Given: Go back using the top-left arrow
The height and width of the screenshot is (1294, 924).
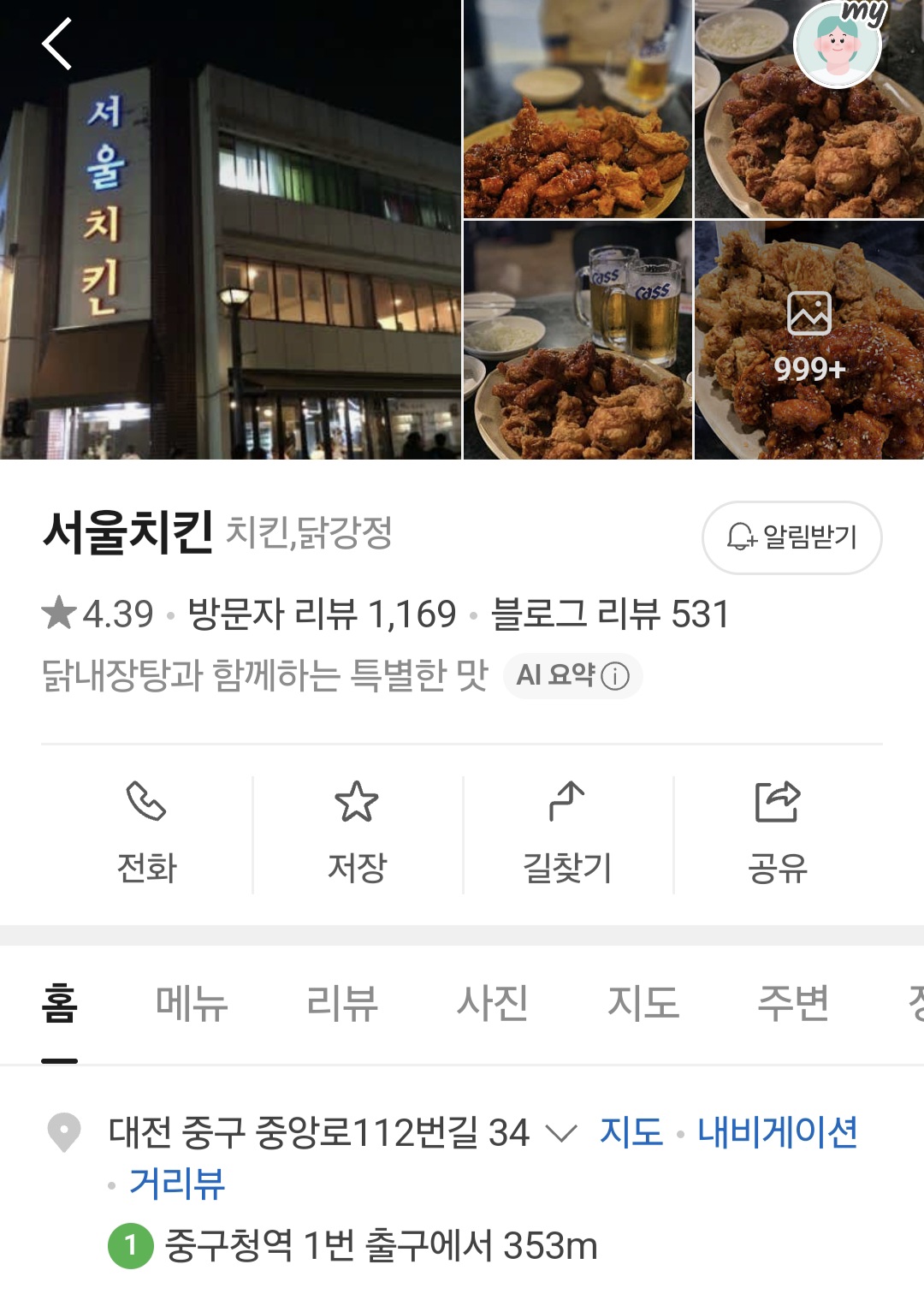Looking at the screenshot, I should (57, 44).
